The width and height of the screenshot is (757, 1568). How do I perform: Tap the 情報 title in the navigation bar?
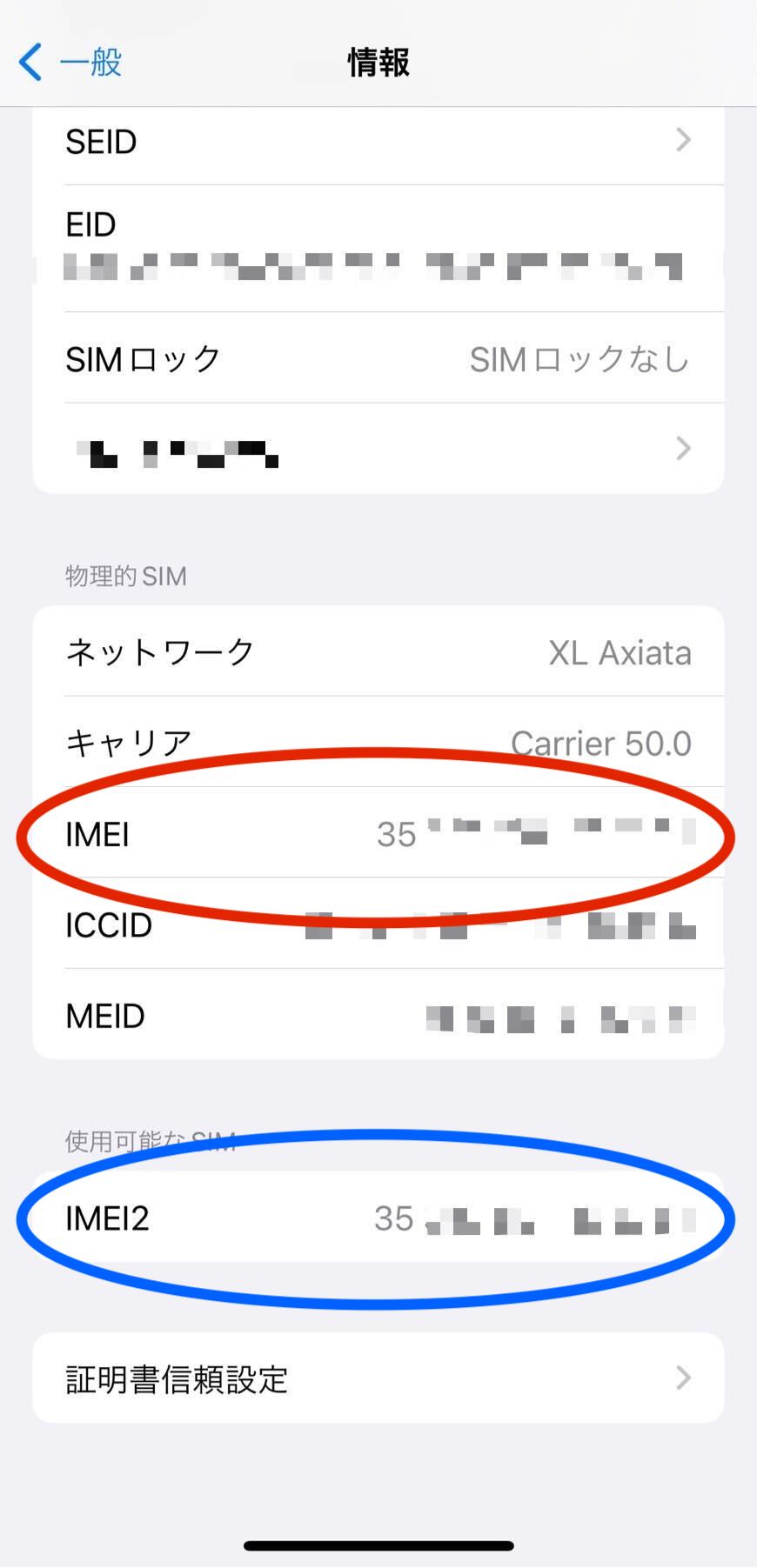[378, 63]
